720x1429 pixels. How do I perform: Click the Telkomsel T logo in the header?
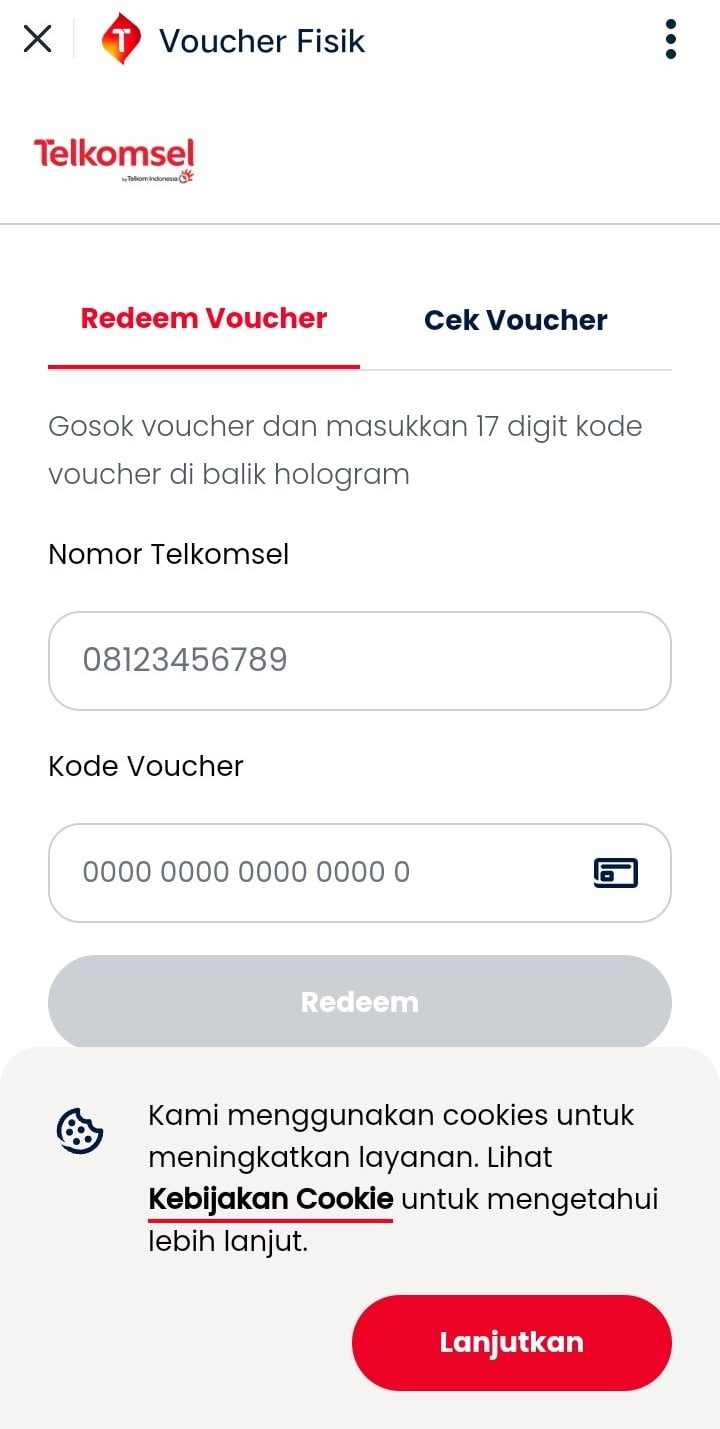click(119, 40)
